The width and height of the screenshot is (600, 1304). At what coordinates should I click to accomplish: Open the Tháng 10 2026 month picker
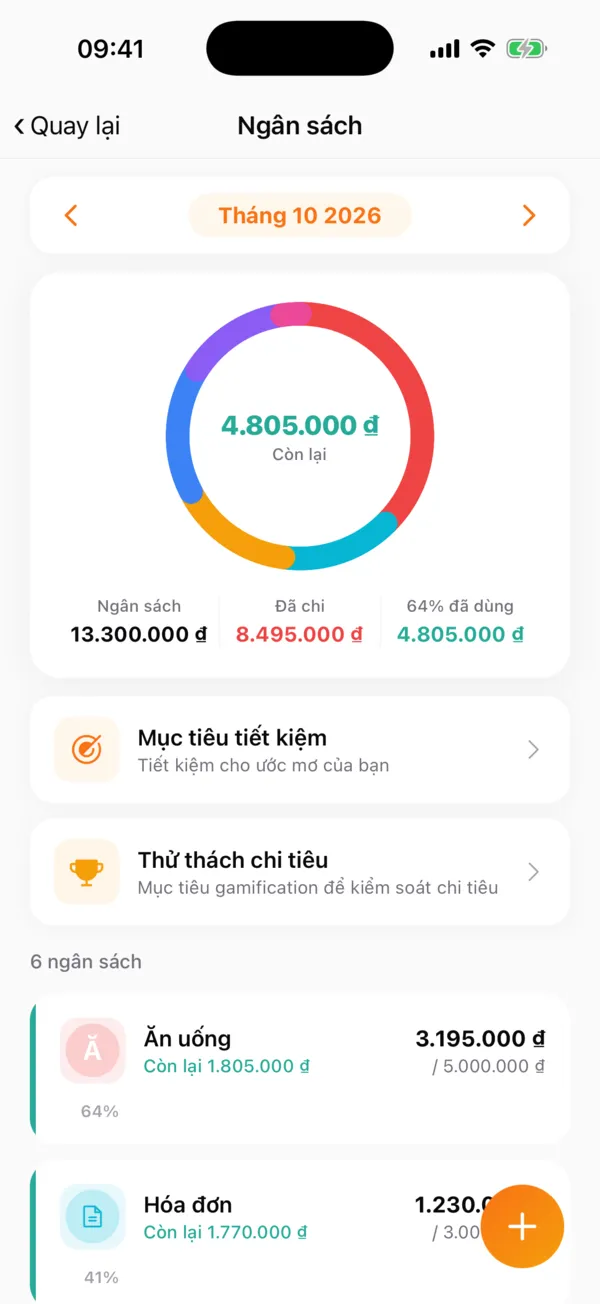pyautogui.click(x=300, y=215)
